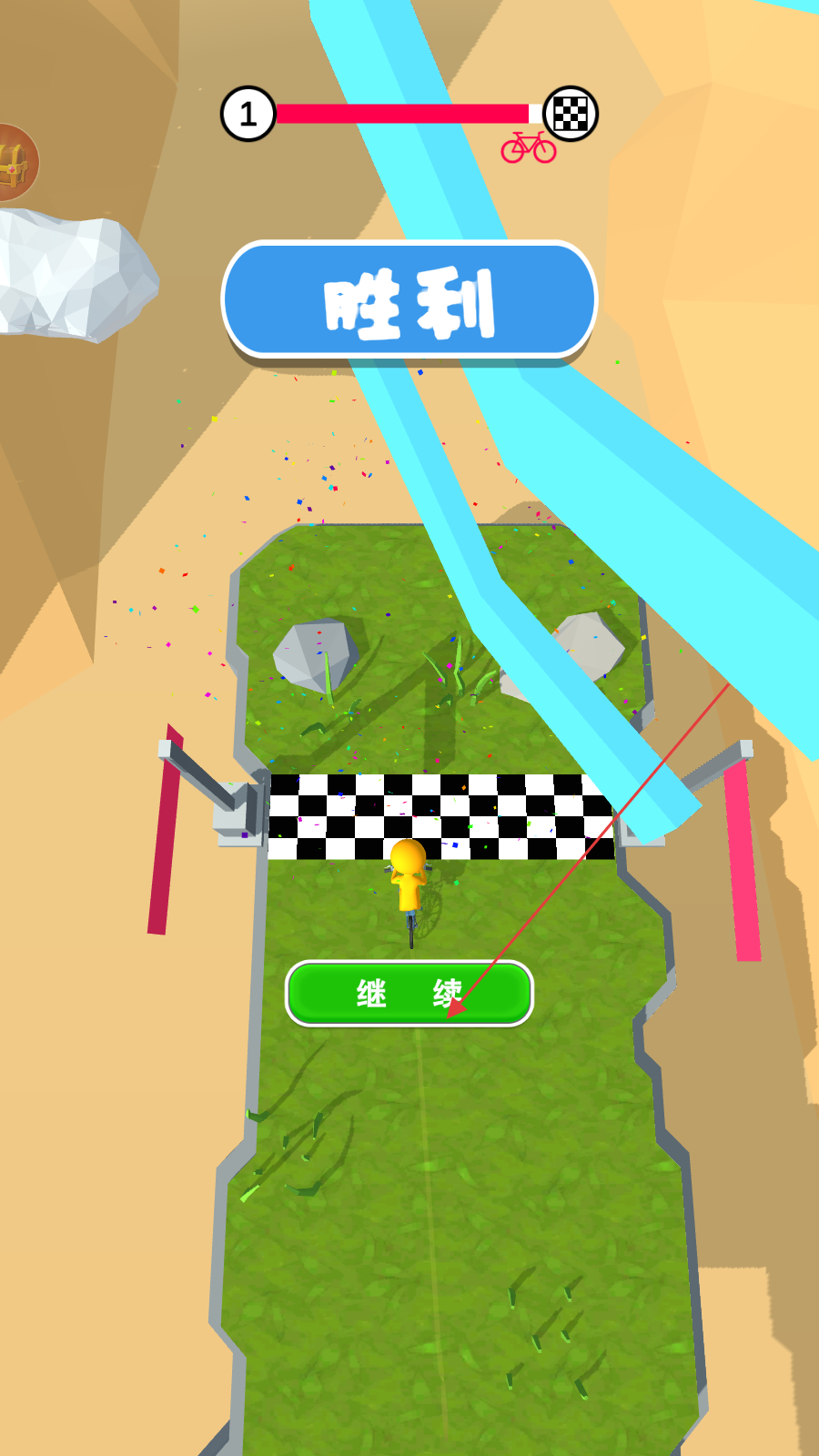Tap the green 继续 continue button

click(409, 994)
